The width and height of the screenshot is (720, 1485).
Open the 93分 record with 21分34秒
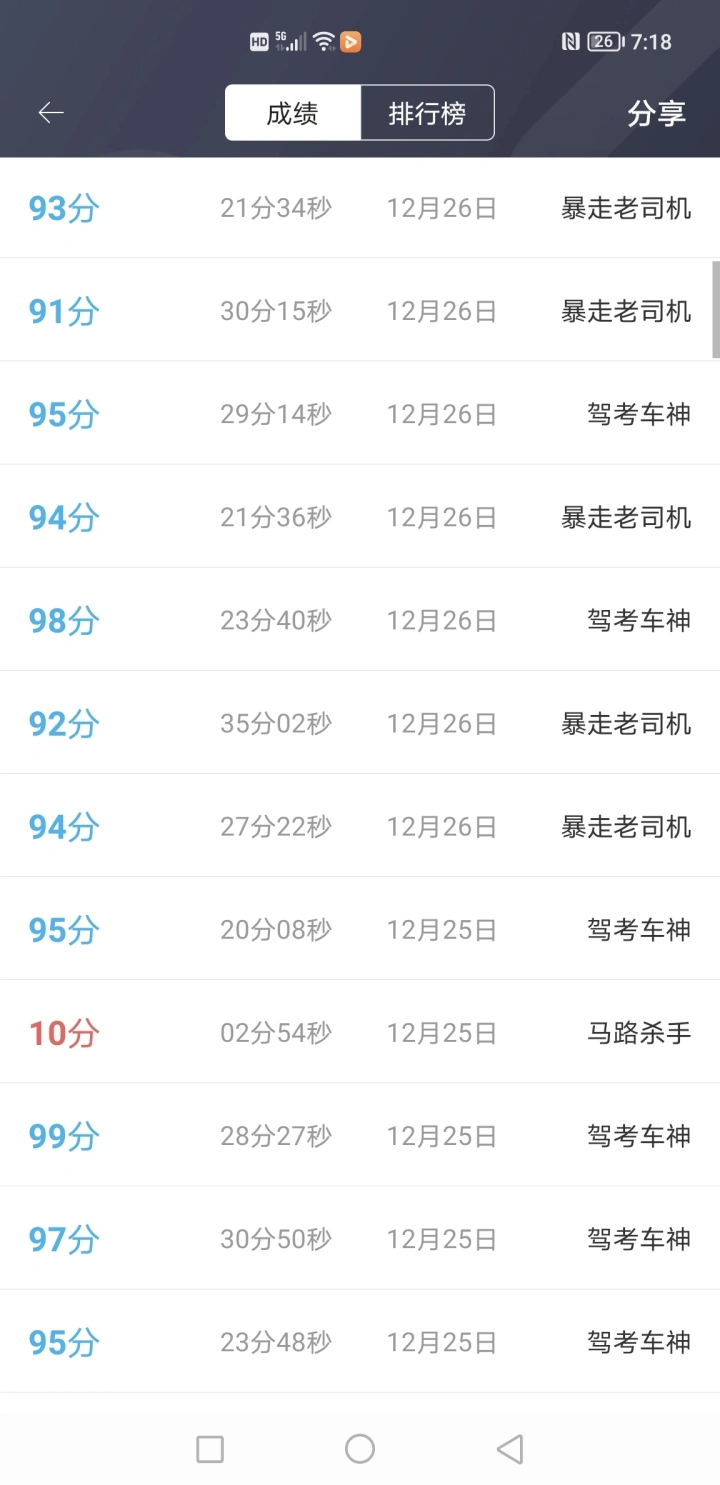point(360,208)
